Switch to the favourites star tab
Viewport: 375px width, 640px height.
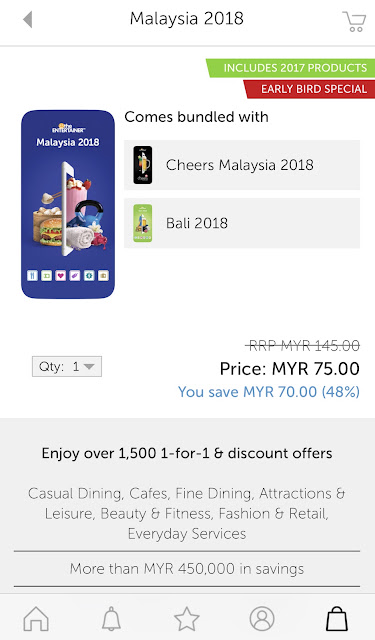186,618
